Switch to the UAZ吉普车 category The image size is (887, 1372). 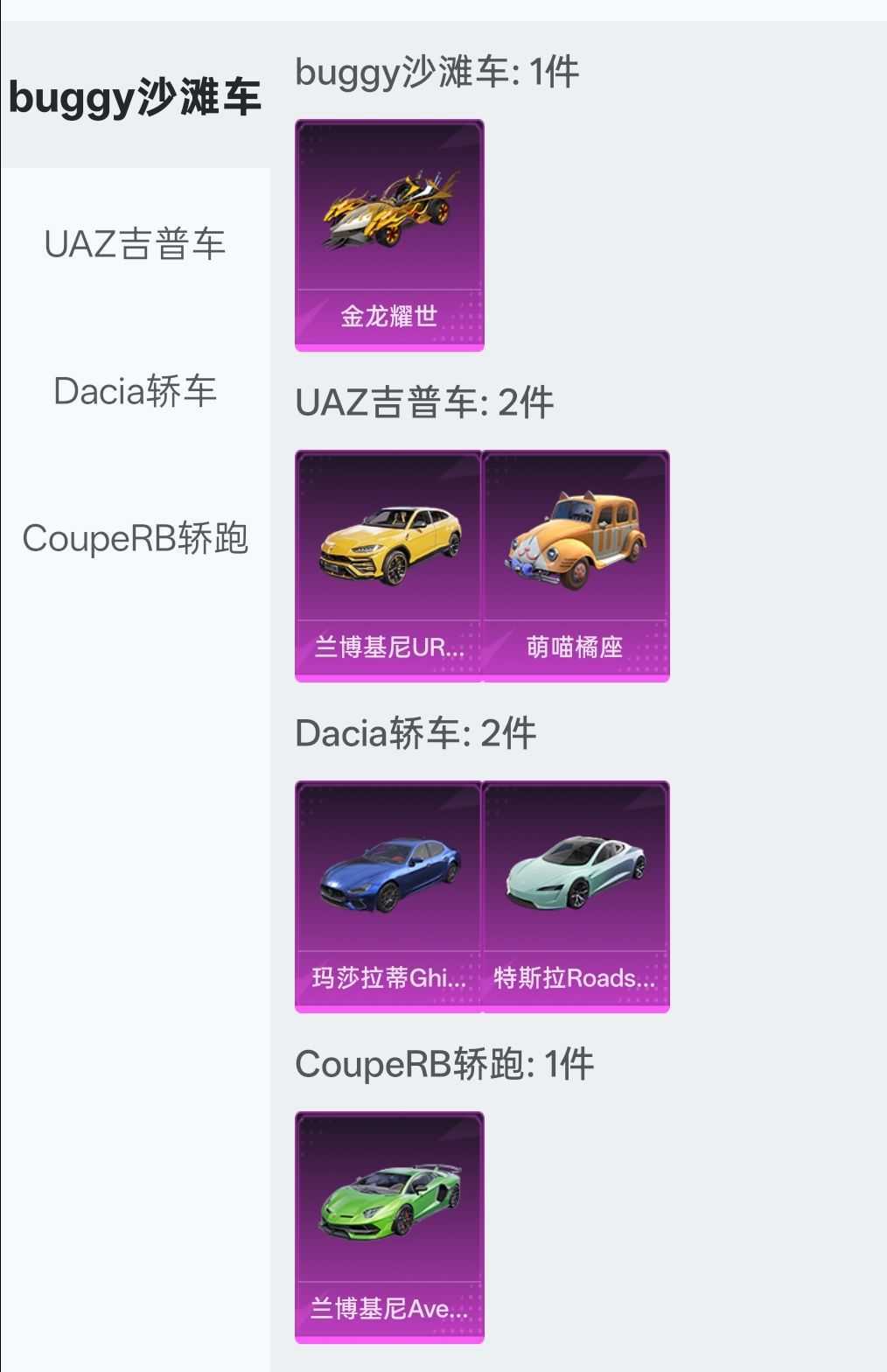click(x=135, y=243)
